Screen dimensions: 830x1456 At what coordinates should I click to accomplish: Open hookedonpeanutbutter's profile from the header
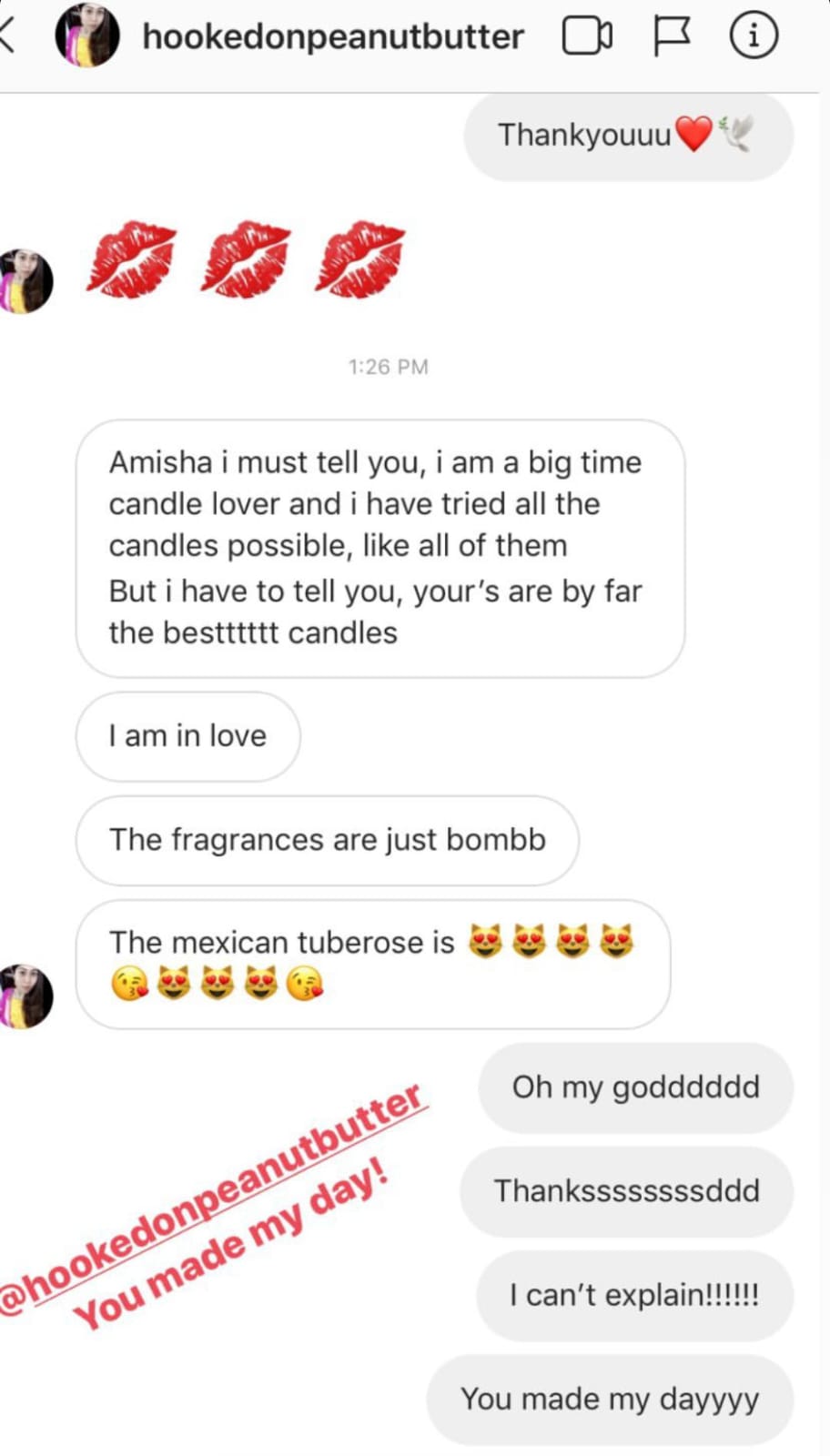(x=333, y=36)
